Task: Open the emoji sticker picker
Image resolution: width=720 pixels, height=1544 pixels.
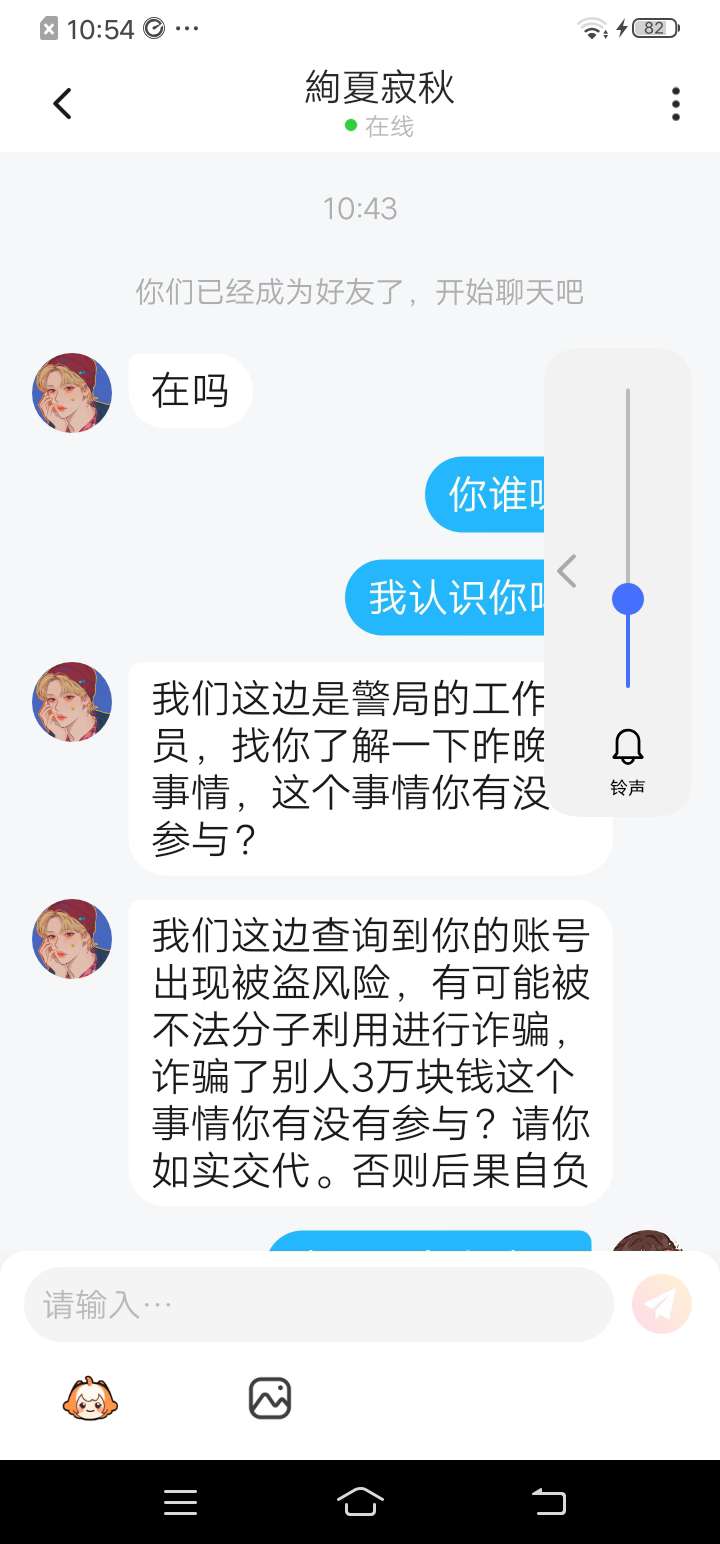Action: coord(90,1398)
